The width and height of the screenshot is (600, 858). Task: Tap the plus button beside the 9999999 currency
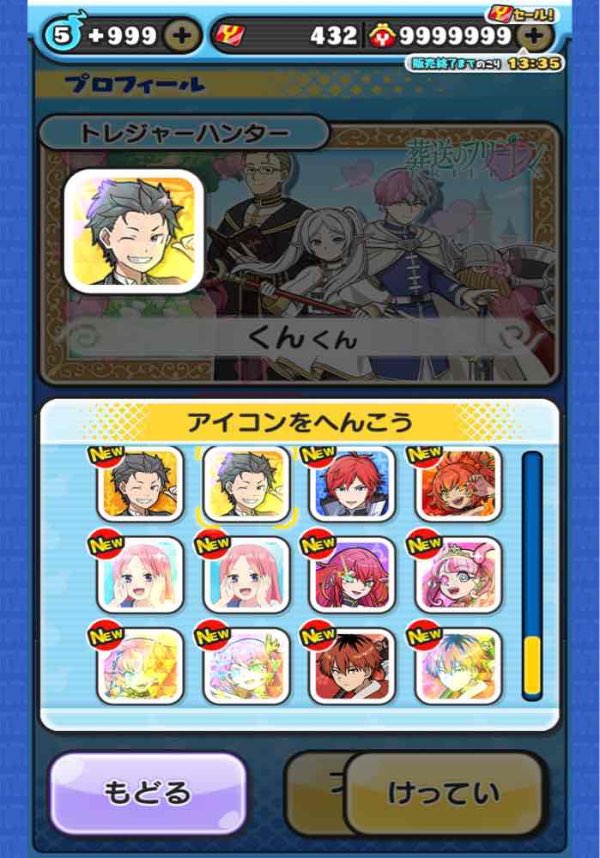coord(536,36)
